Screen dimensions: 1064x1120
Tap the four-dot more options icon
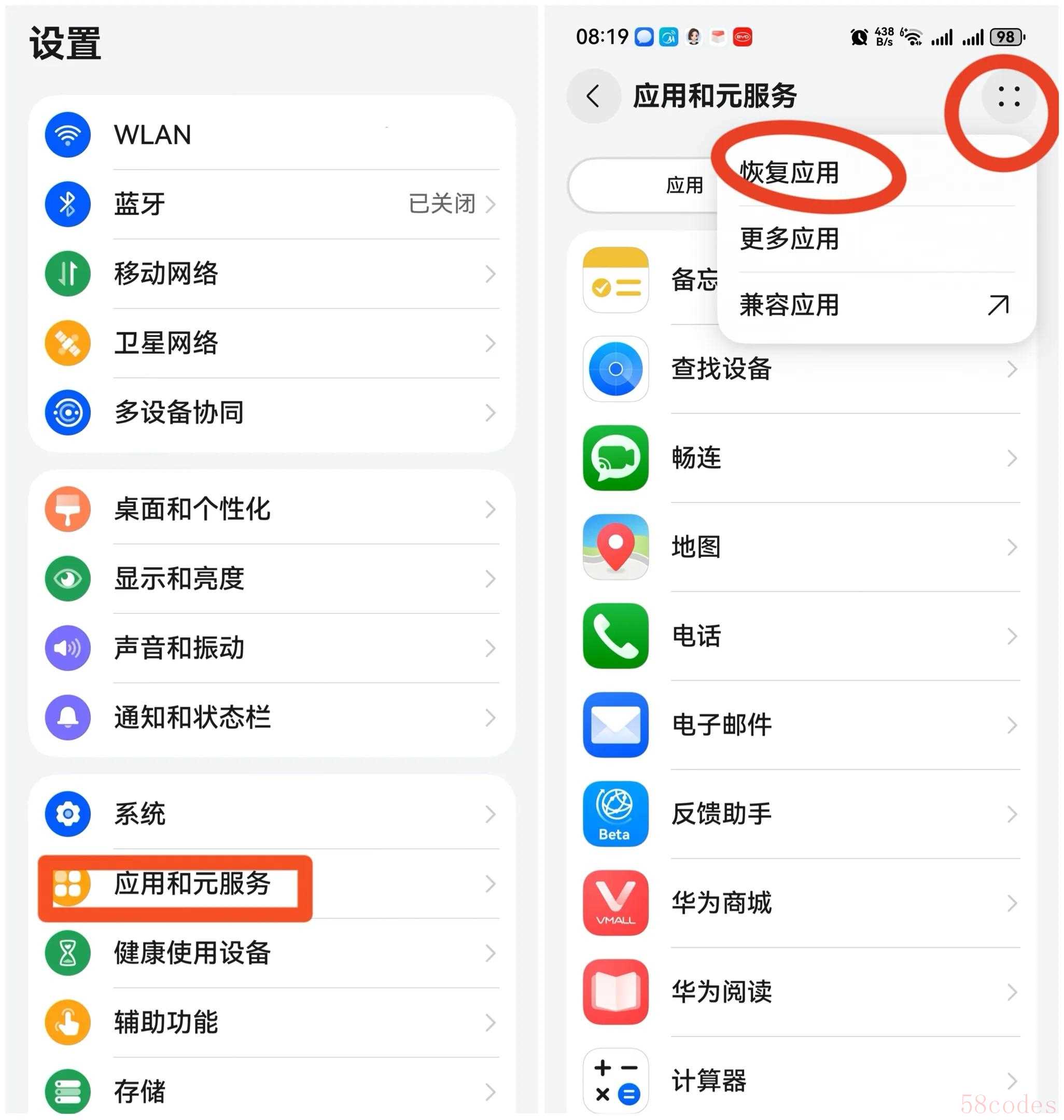1009,96
